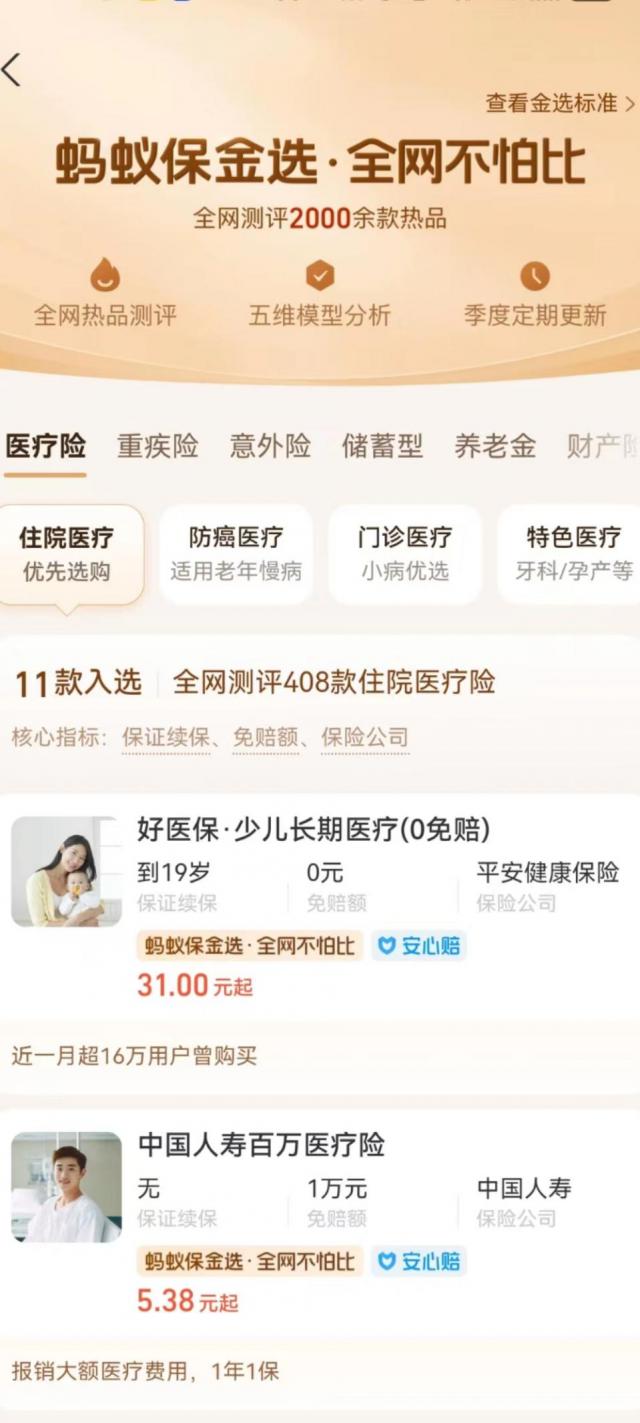Open 查看金选标准 link
The image size is (640, 1423).
(559, 103)
